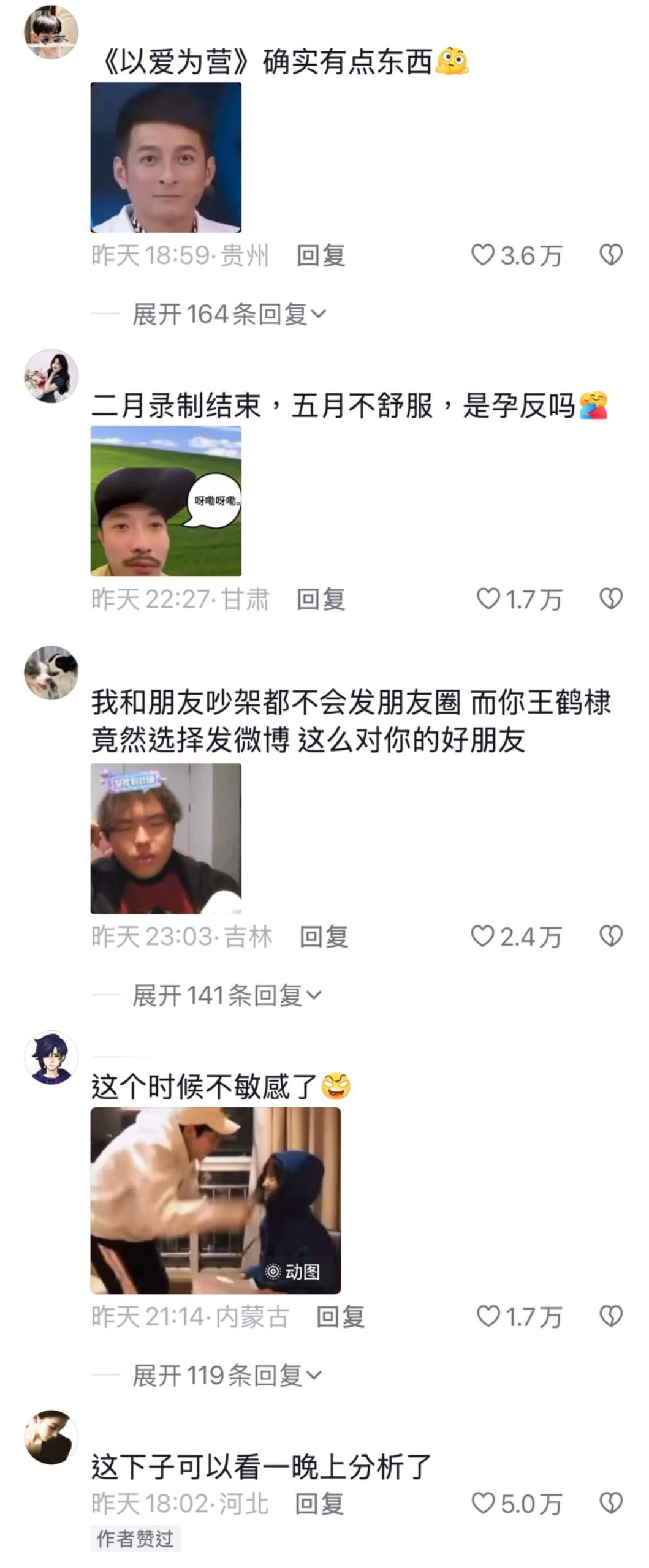Open the profile avatar of the 二月录制结束 commenter
Image resolution: width=649 pixels, height=1568 pixels.
coord(51,376)
